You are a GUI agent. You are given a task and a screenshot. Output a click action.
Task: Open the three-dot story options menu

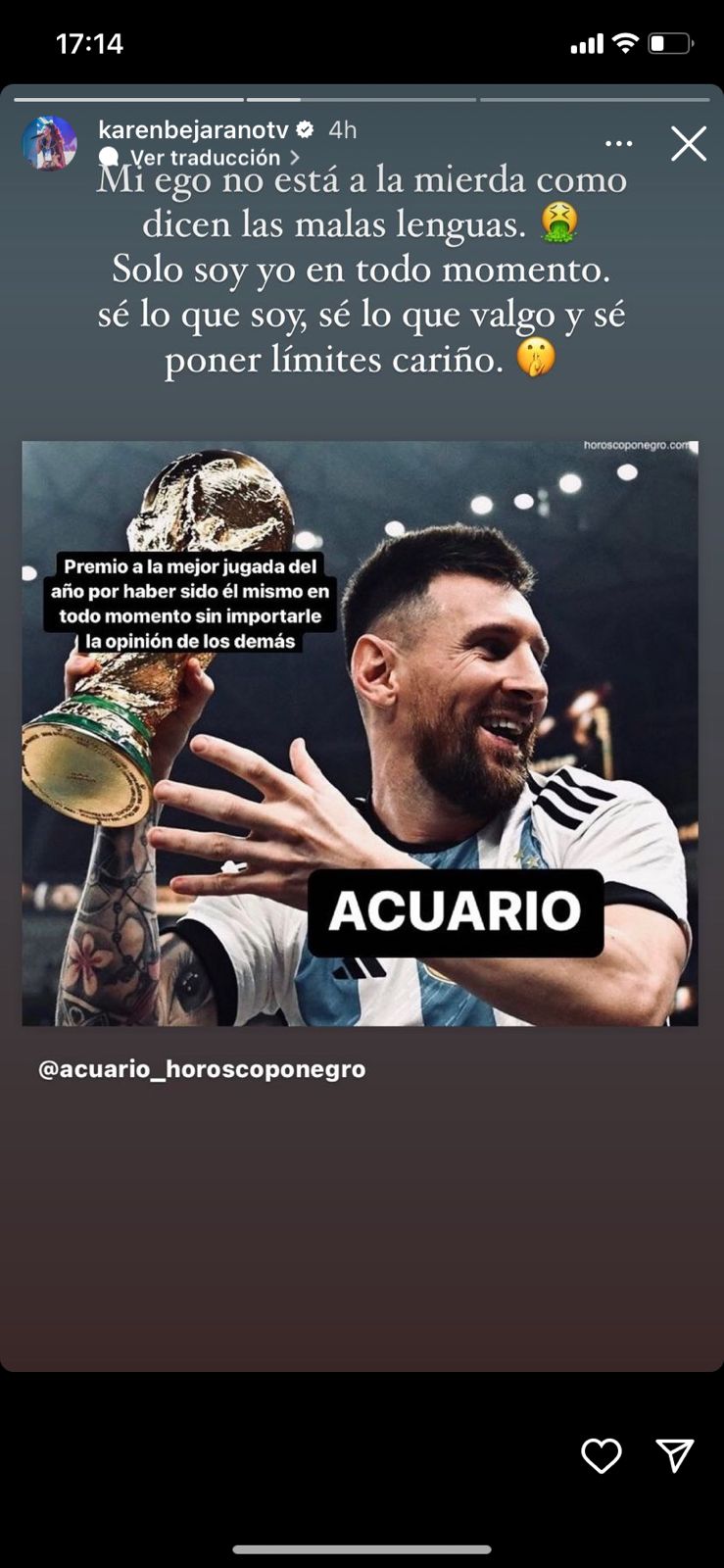[618, 144]
